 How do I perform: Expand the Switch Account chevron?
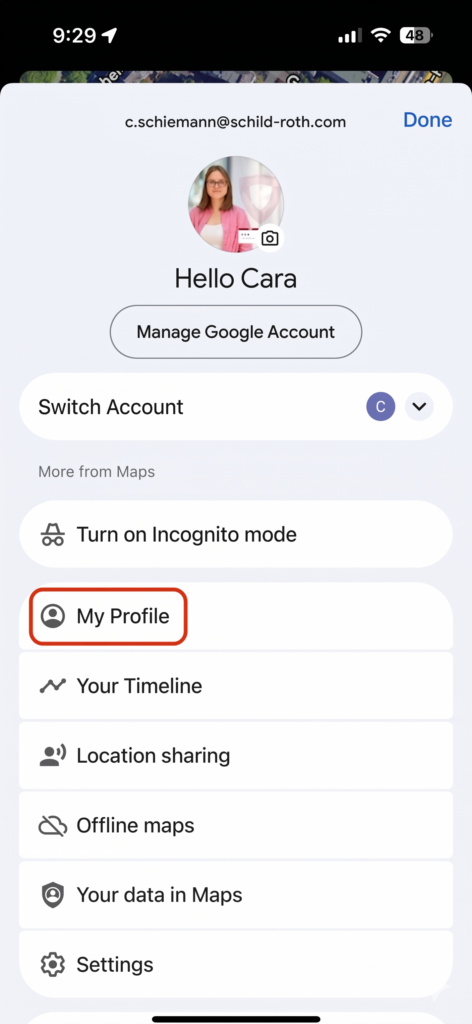pos(419,407)
